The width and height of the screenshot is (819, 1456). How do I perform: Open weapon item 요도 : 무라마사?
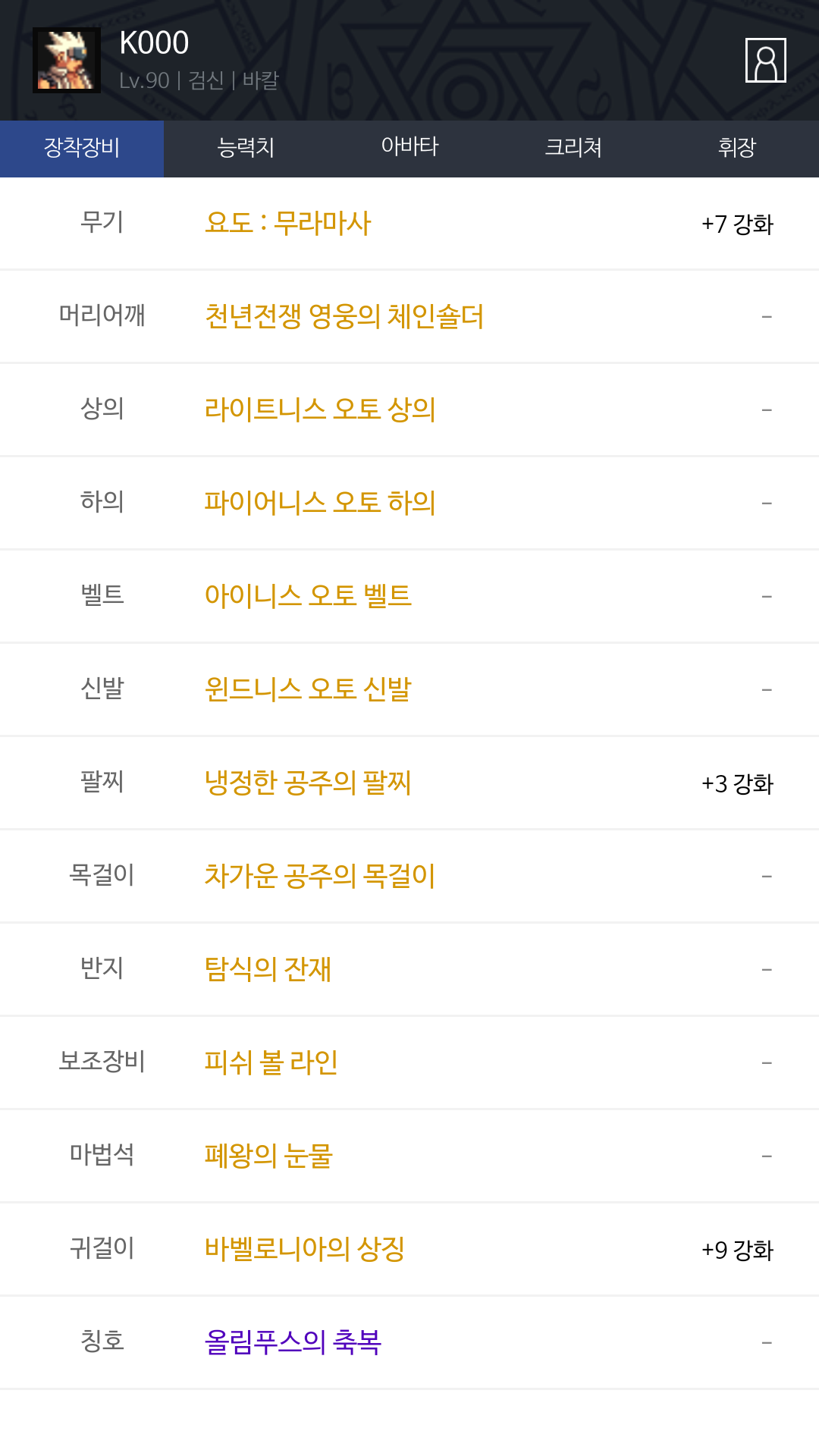(x=288, y=223)
